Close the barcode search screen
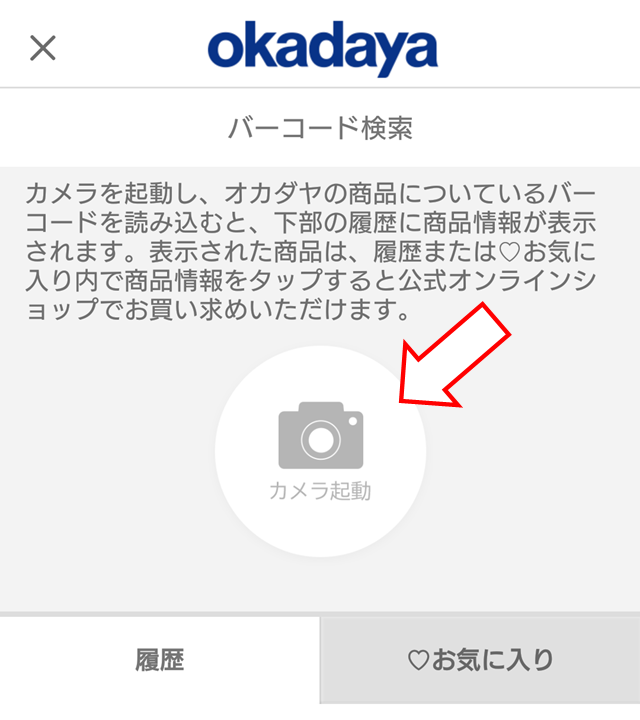 pos(43,47)
